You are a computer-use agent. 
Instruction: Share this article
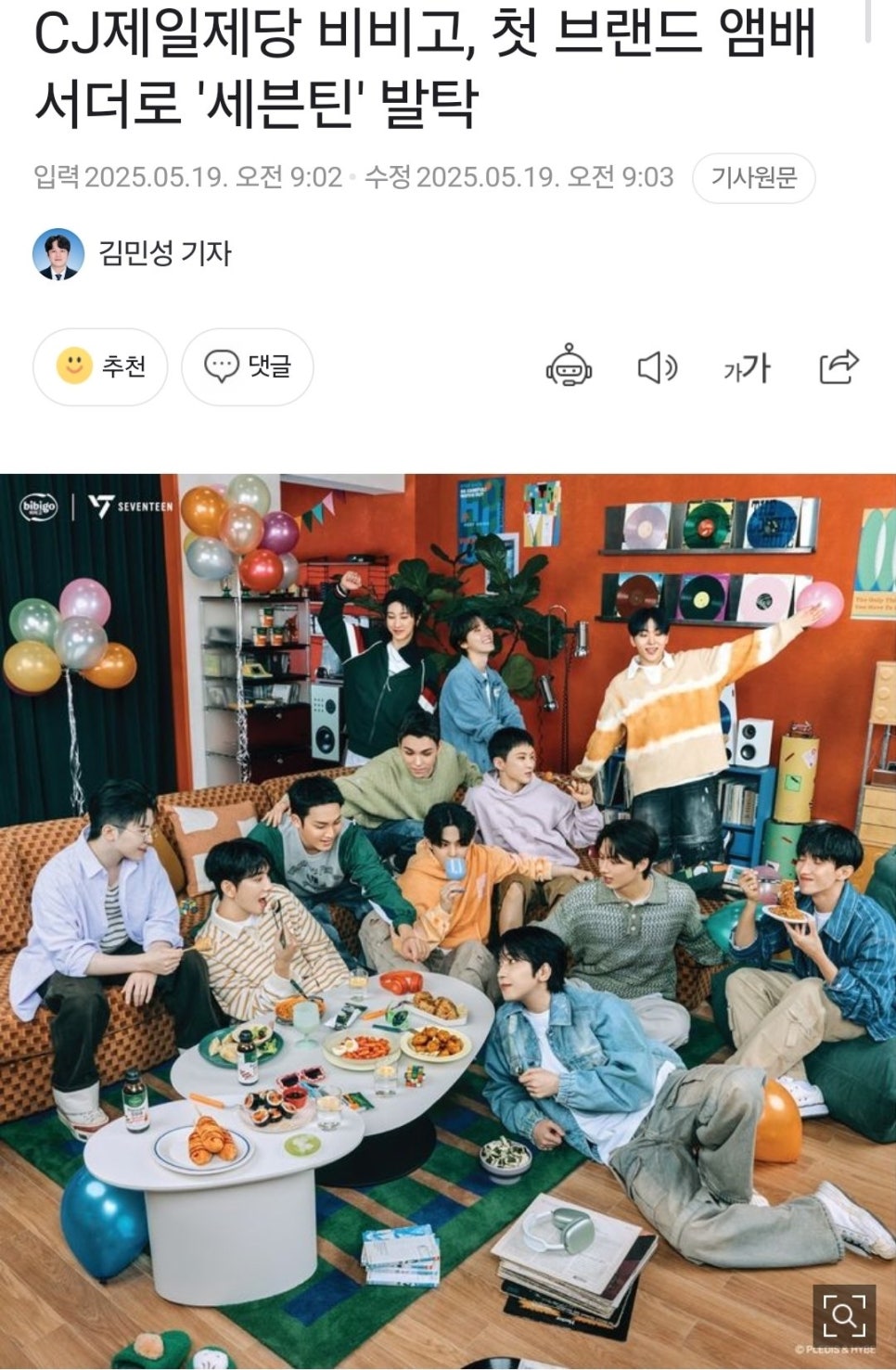[838, 367]
